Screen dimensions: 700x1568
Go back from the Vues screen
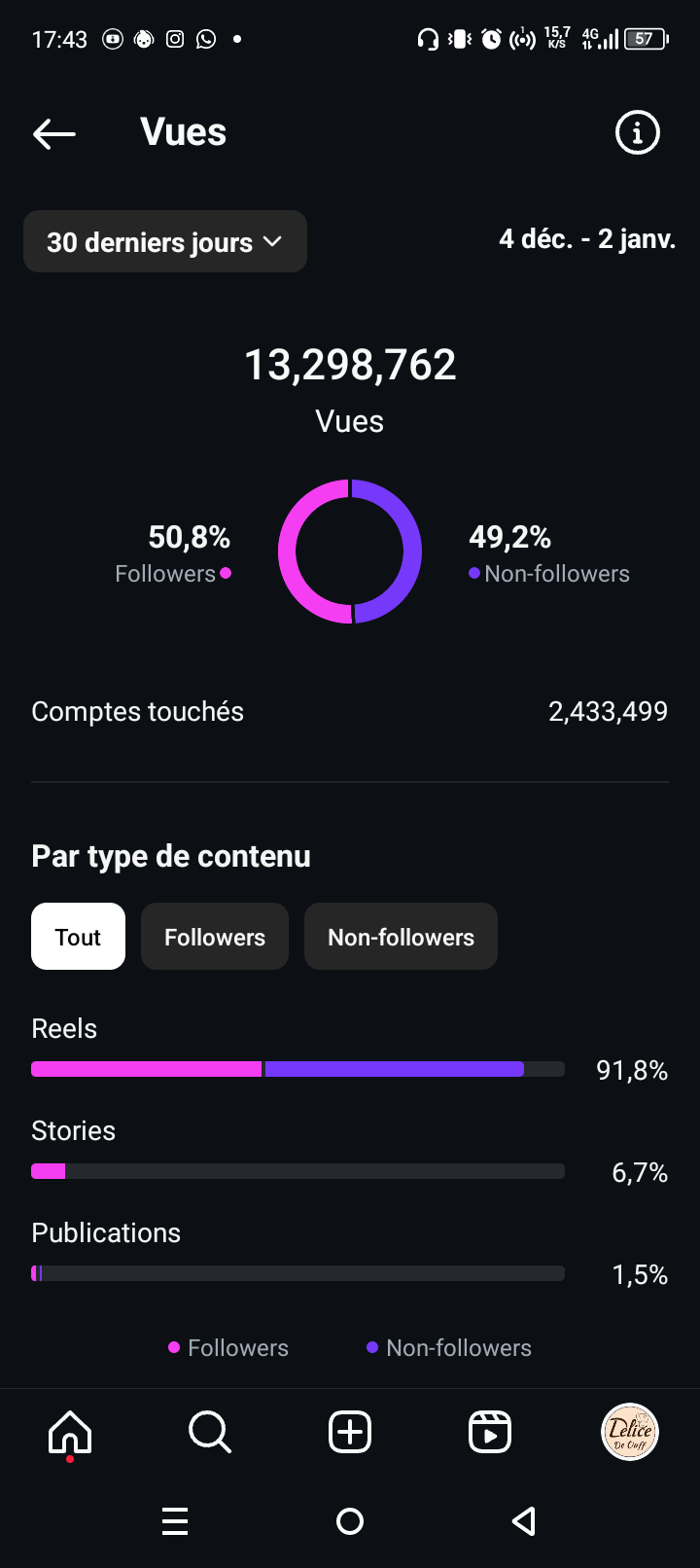click(54, 133)
